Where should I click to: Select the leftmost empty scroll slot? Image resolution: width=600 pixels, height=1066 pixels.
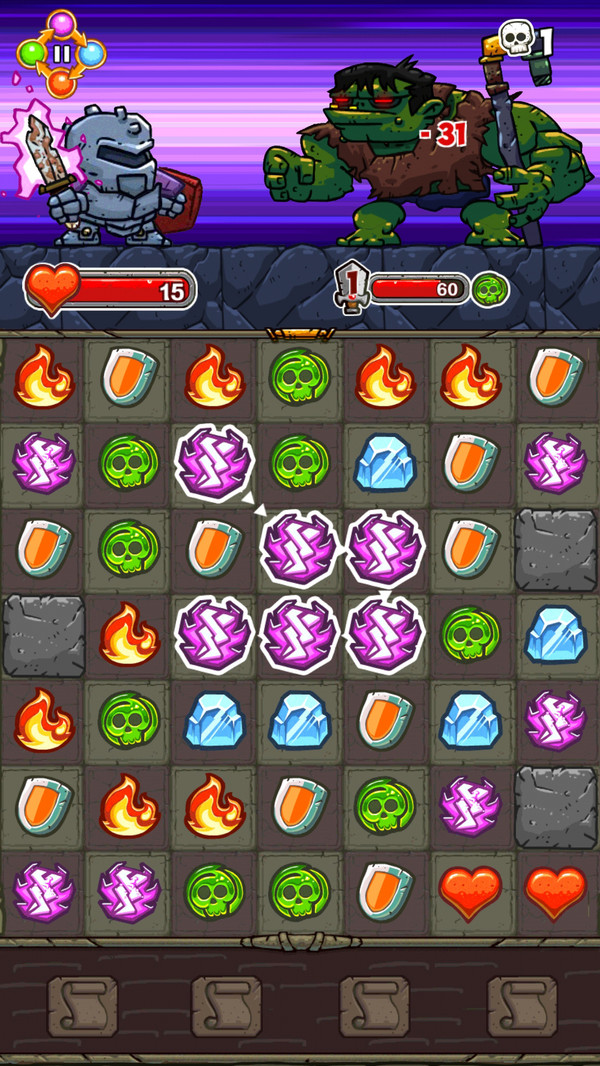83,1005
